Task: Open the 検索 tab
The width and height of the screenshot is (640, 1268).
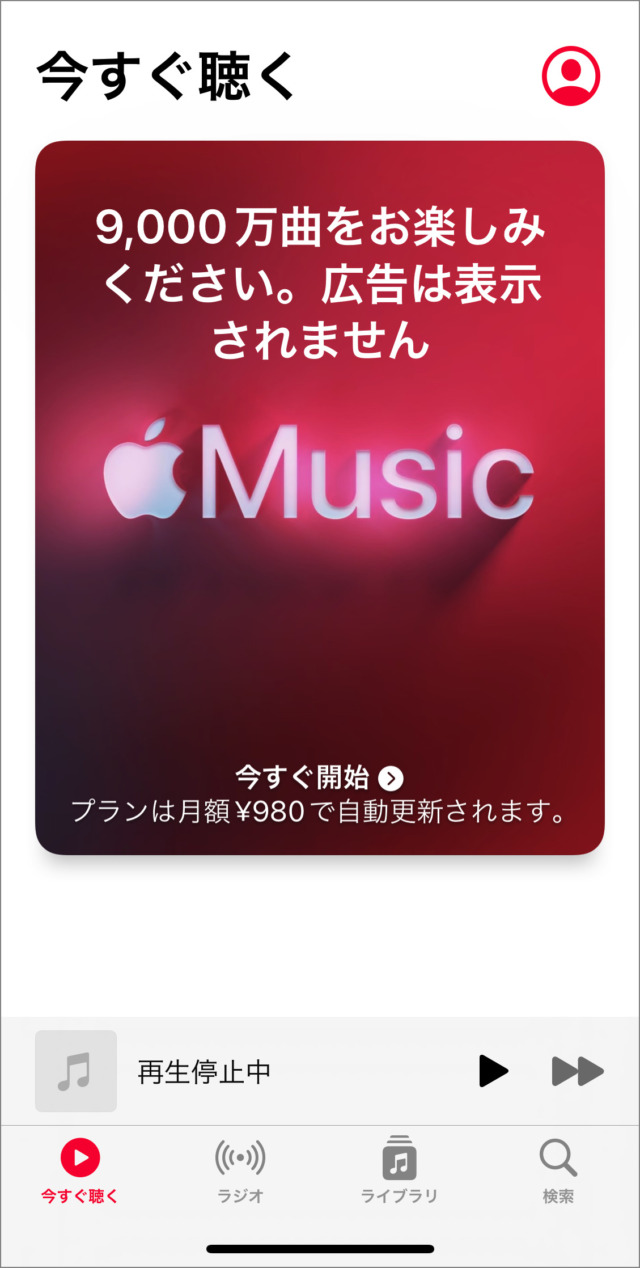Action: [558, 1172]
